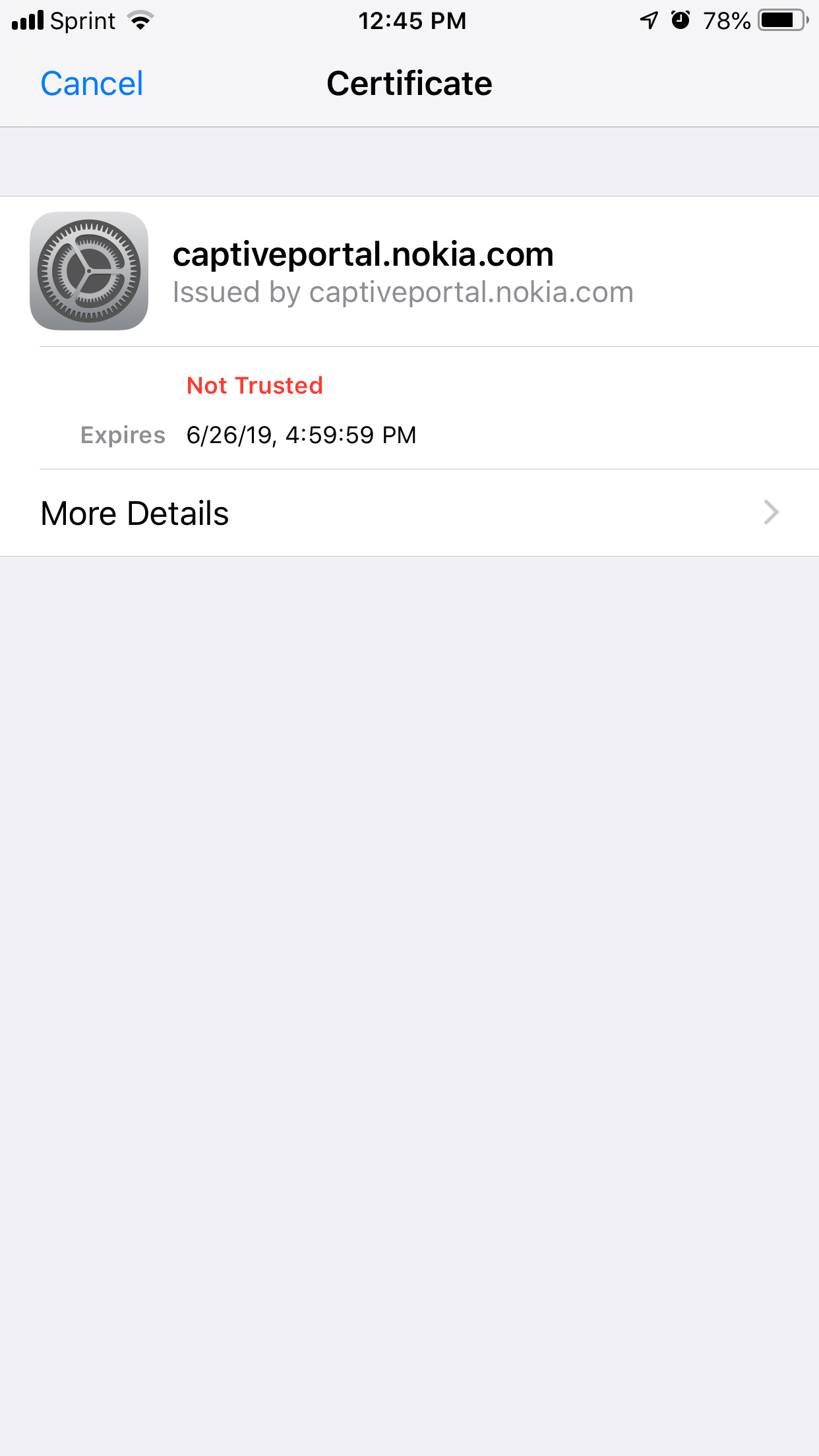Switch to the Certificate title header
819x1456 pixels.
coord(409,82)
